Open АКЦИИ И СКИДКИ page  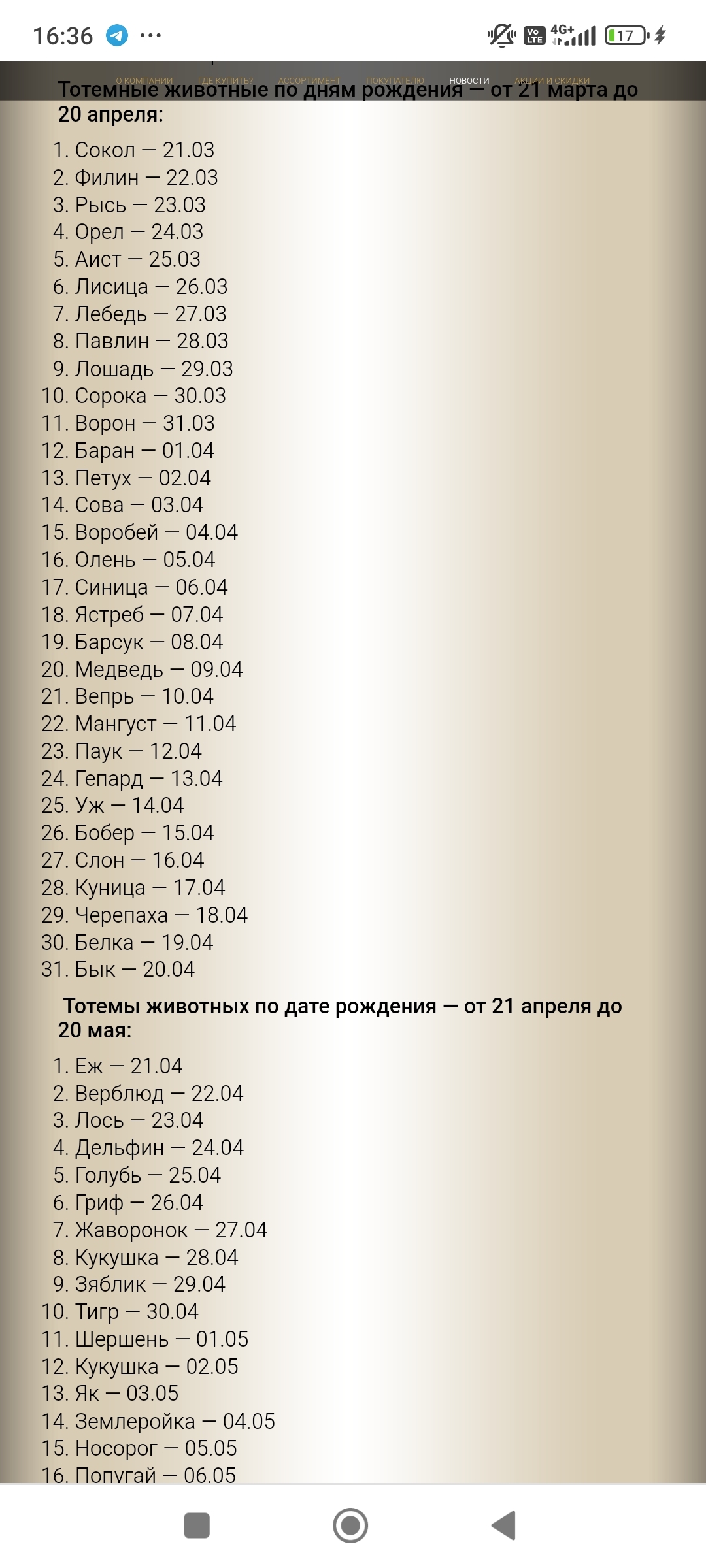click(x=552, y=81)
